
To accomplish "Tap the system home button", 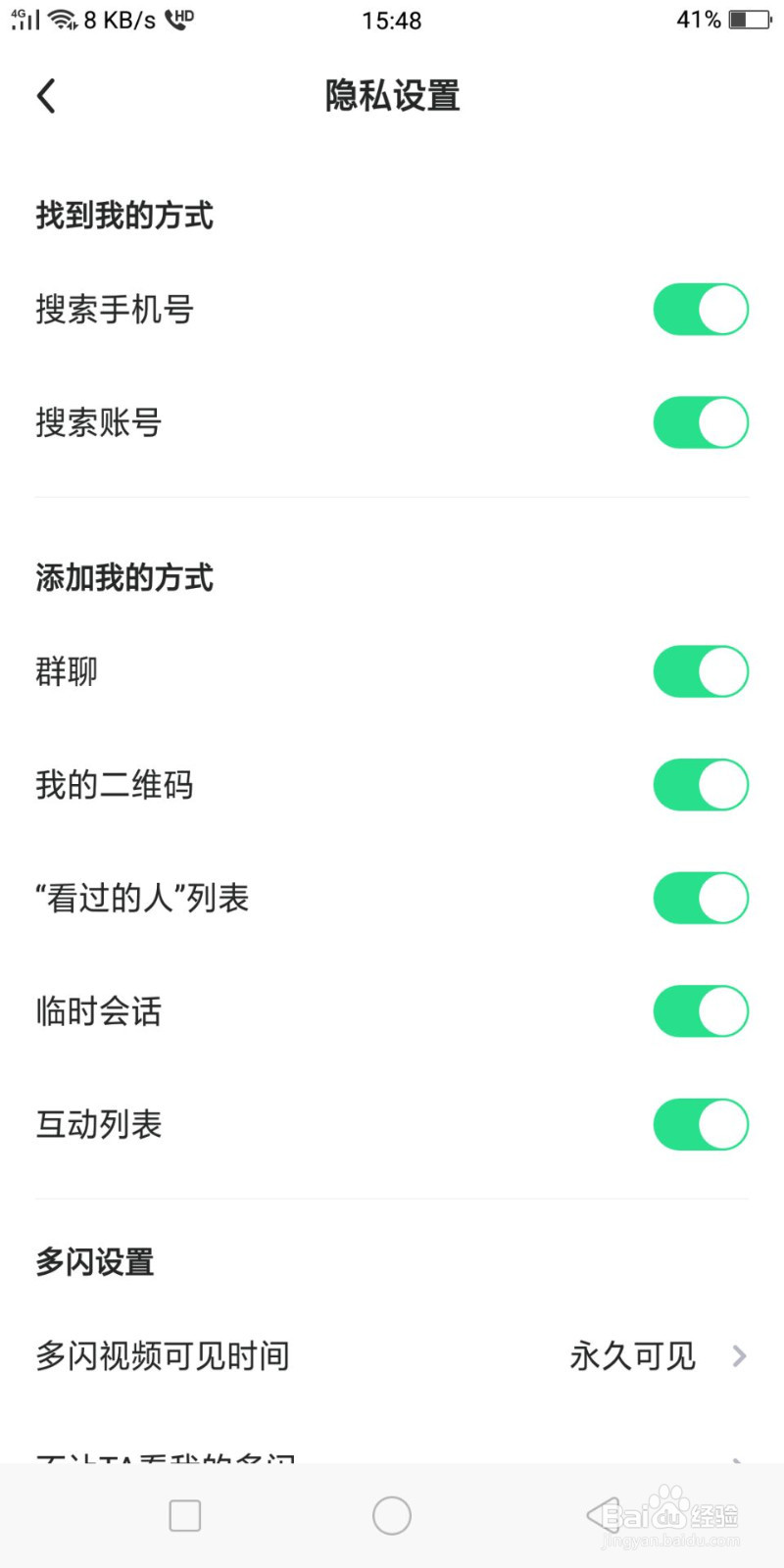I will click(392, 1516).
